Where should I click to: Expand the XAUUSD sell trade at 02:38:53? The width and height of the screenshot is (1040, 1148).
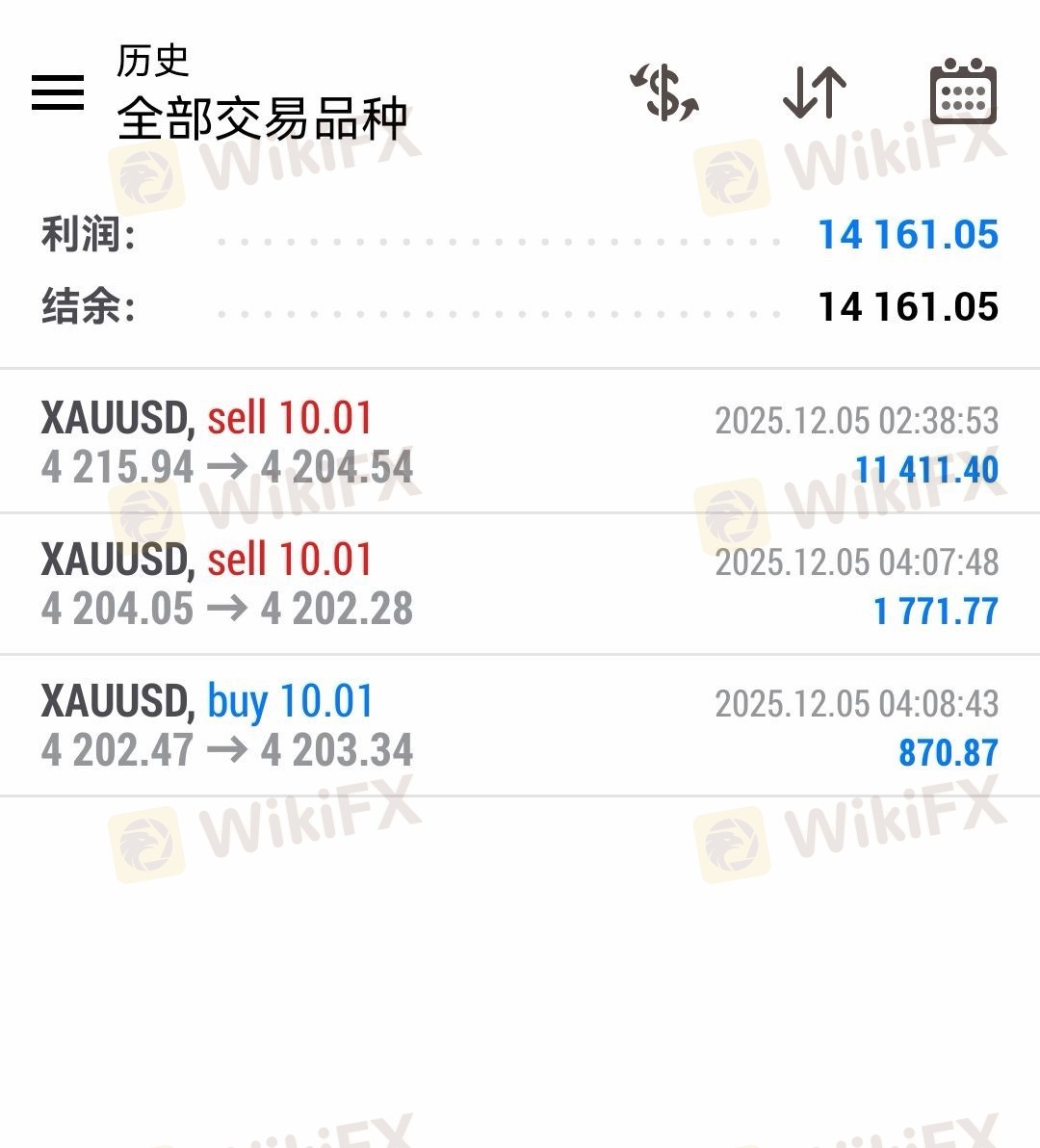520,443
